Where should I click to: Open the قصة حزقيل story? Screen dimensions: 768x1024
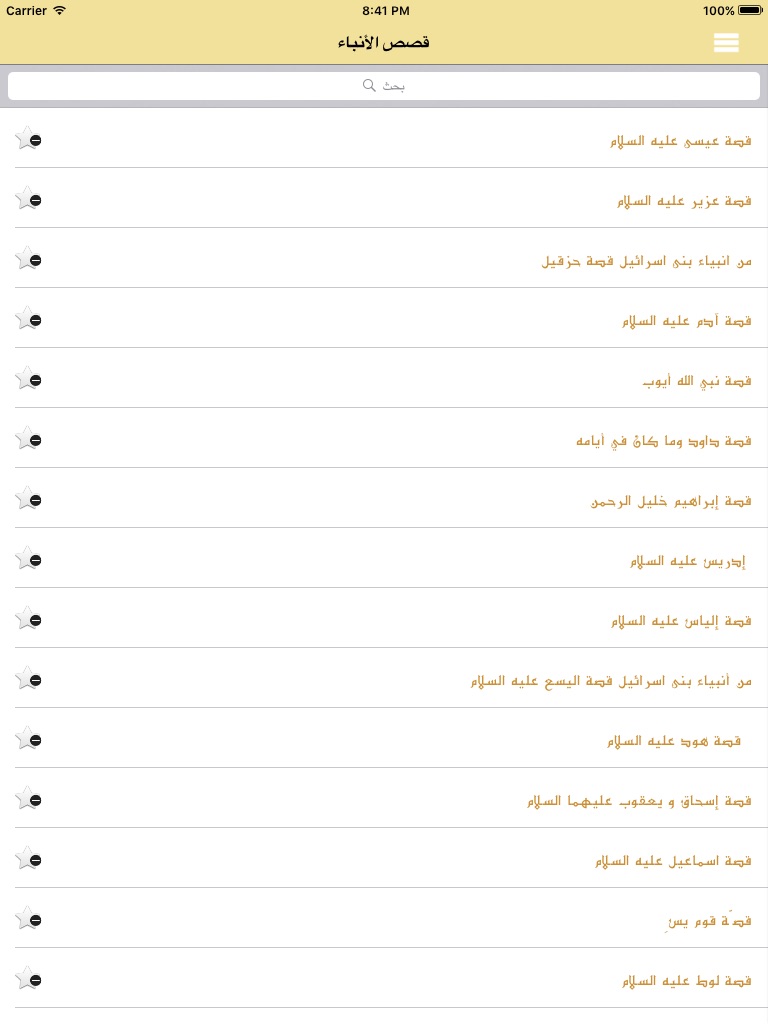[384, 259]
